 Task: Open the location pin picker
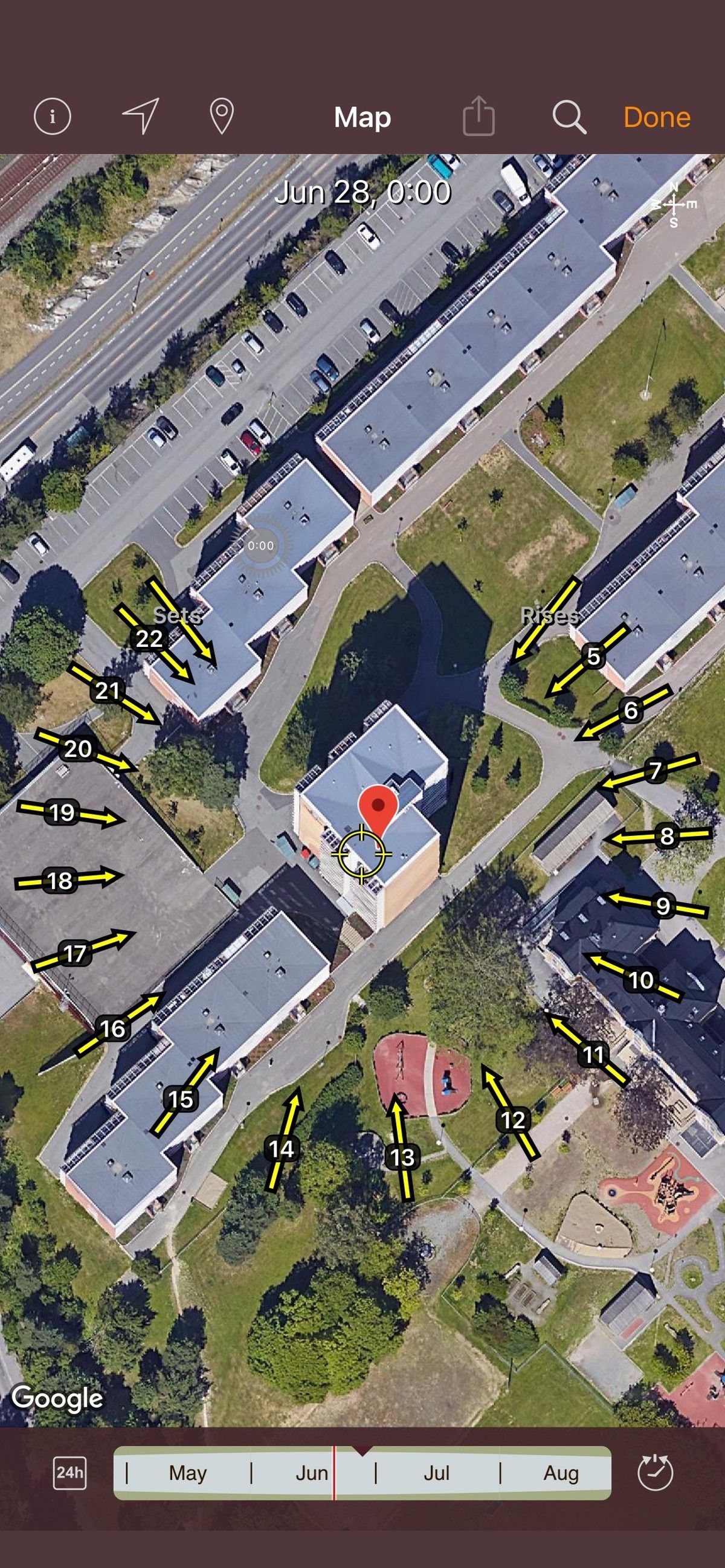pos(222,115)
